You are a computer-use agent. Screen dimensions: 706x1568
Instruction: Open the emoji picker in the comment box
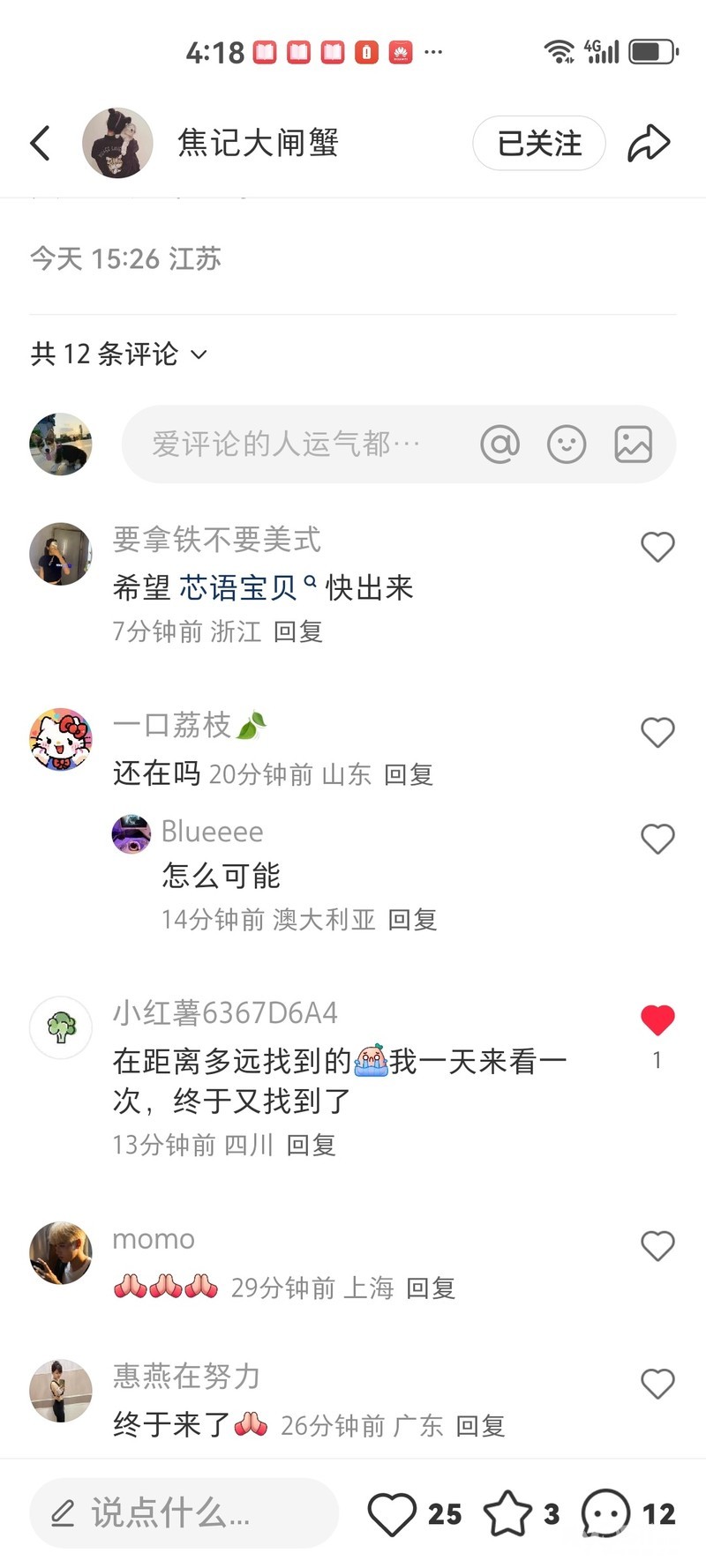(567, 444)
